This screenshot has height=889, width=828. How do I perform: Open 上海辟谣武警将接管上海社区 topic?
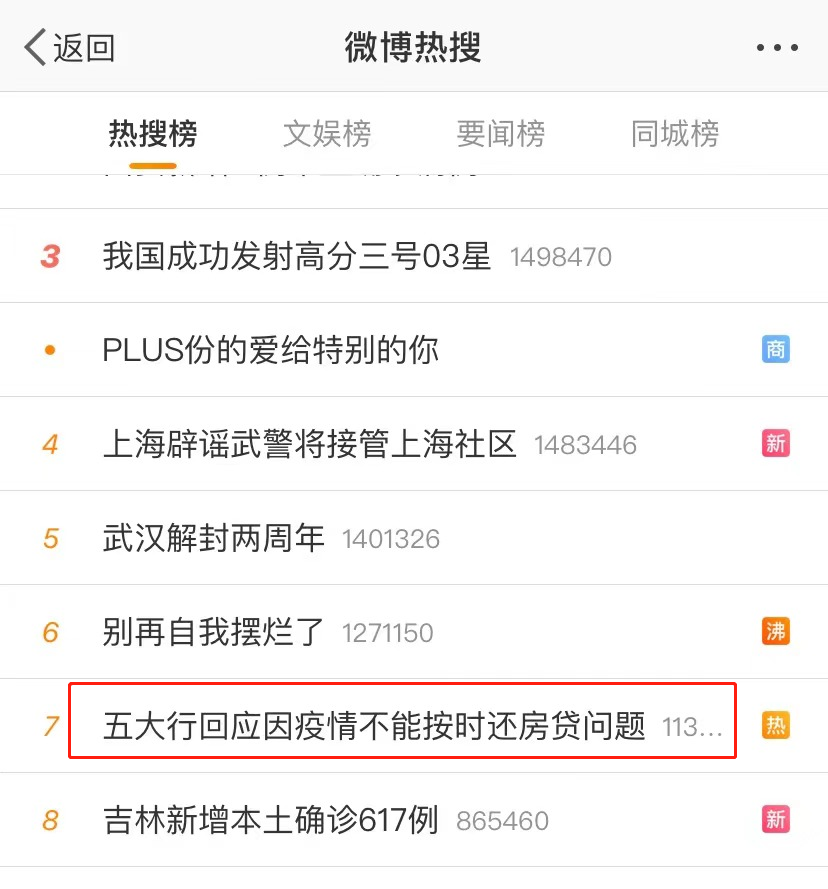point(310,444)
